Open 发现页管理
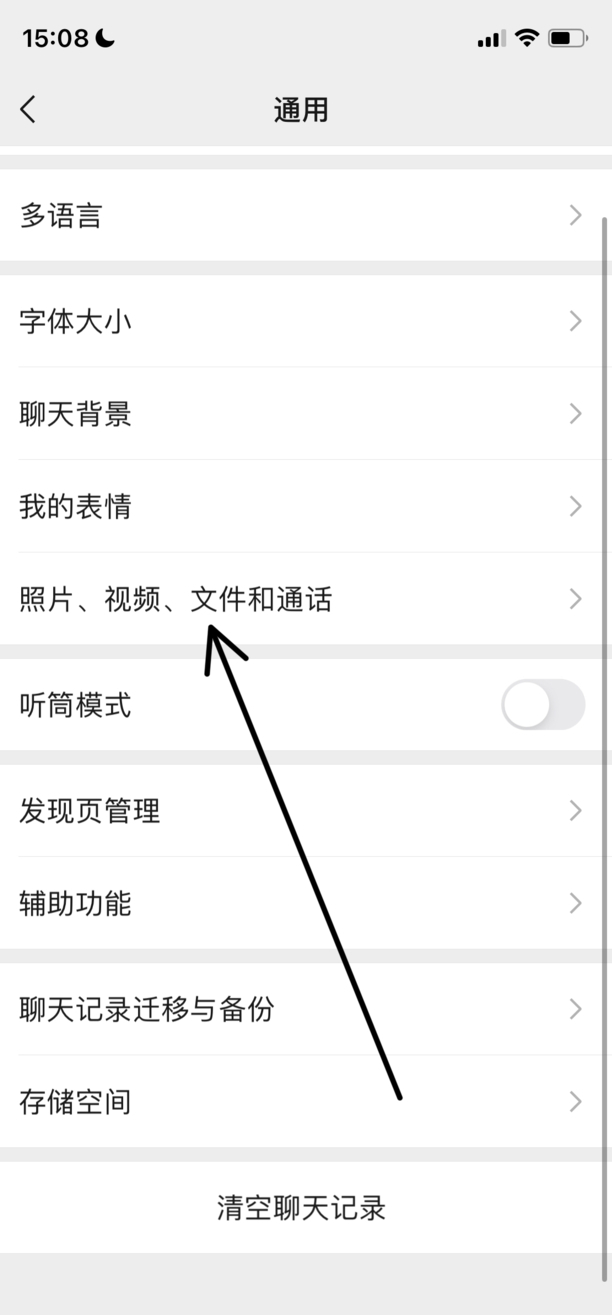The height and width of the screenshot is (1315, 612). point(300,810)
